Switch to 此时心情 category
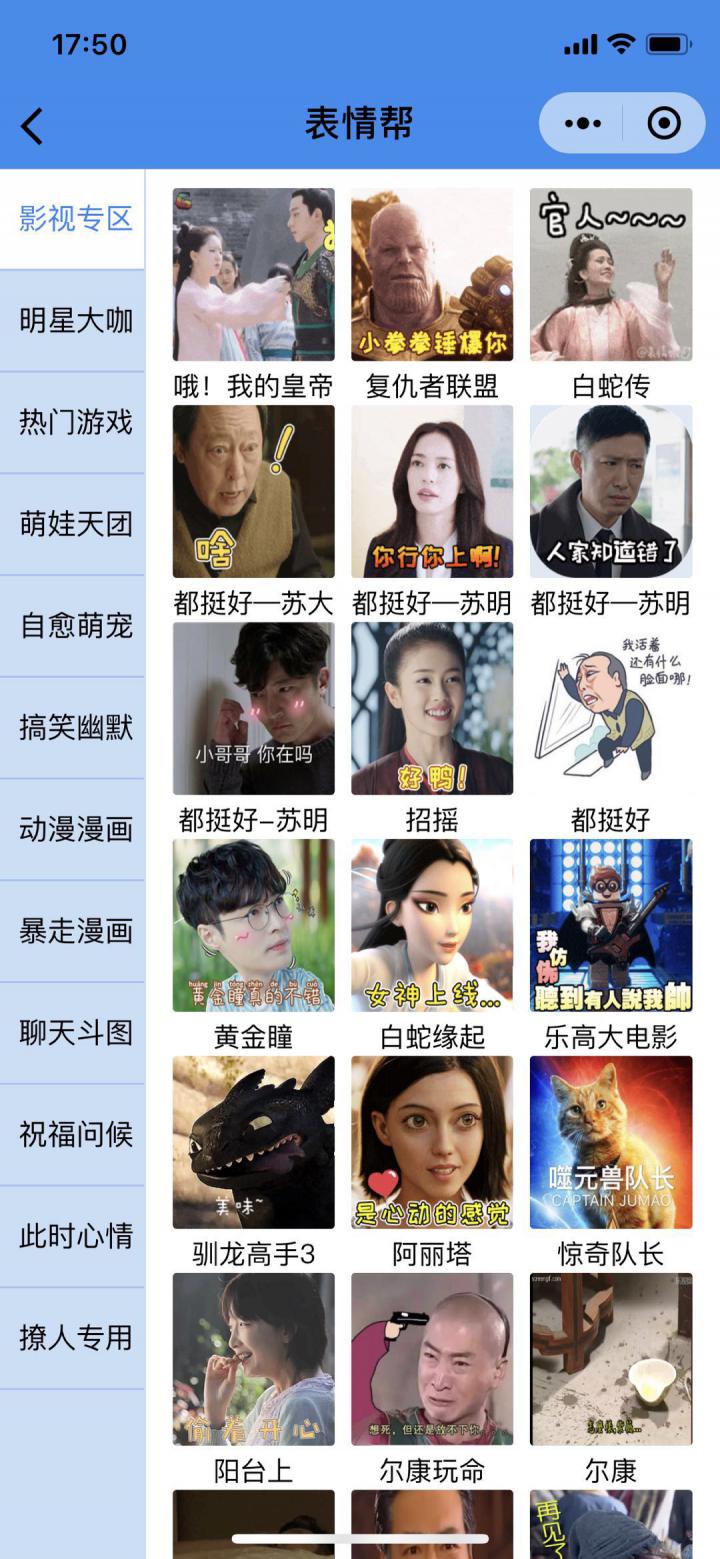This screenshot has height=1559, width=720. pyautogui.click(x=75, y=1236)
